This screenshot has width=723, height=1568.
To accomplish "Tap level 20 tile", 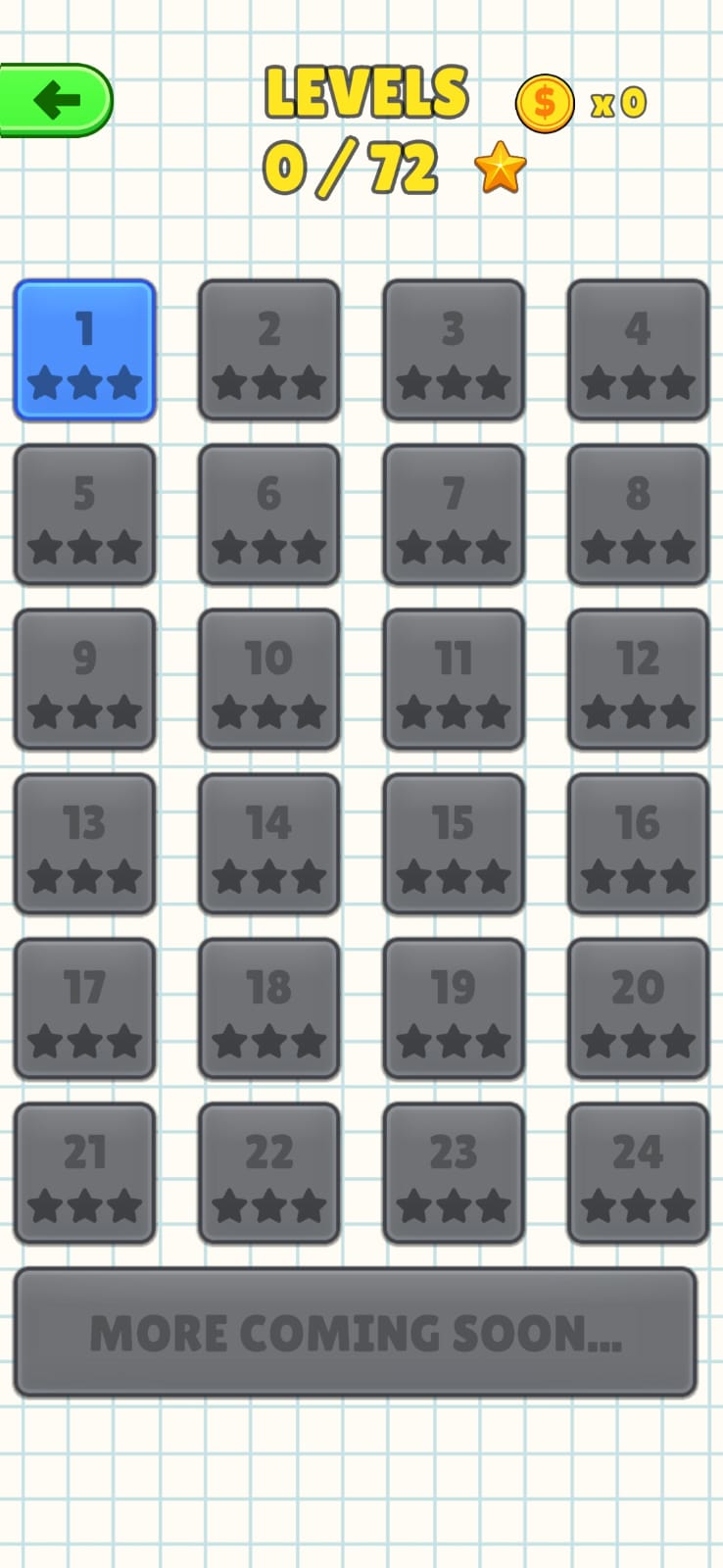I will [638, 1009].
